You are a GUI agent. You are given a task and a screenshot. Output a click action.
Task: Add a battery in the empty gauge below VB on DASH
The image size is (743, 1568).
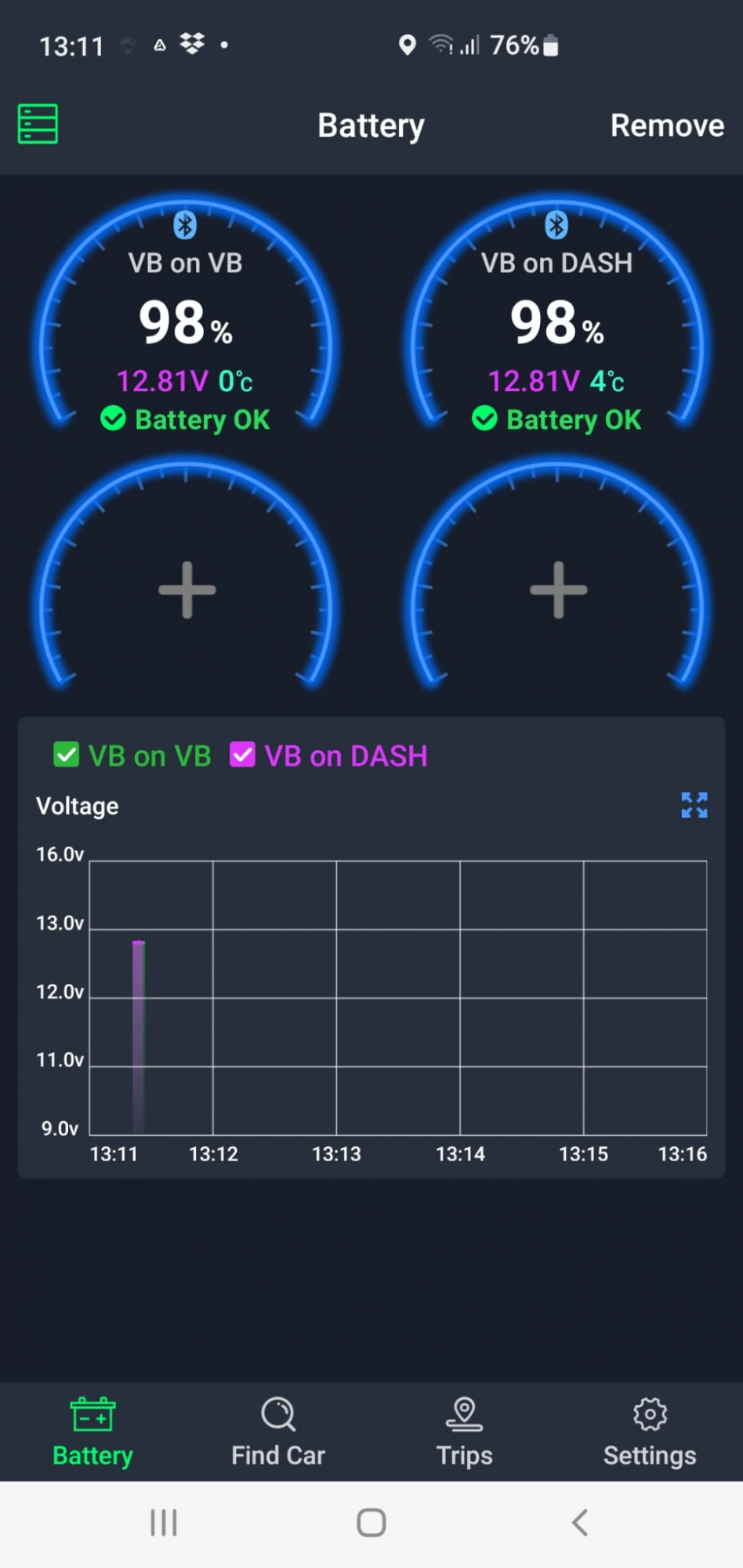pyautogui.click(x=558, y=590)
